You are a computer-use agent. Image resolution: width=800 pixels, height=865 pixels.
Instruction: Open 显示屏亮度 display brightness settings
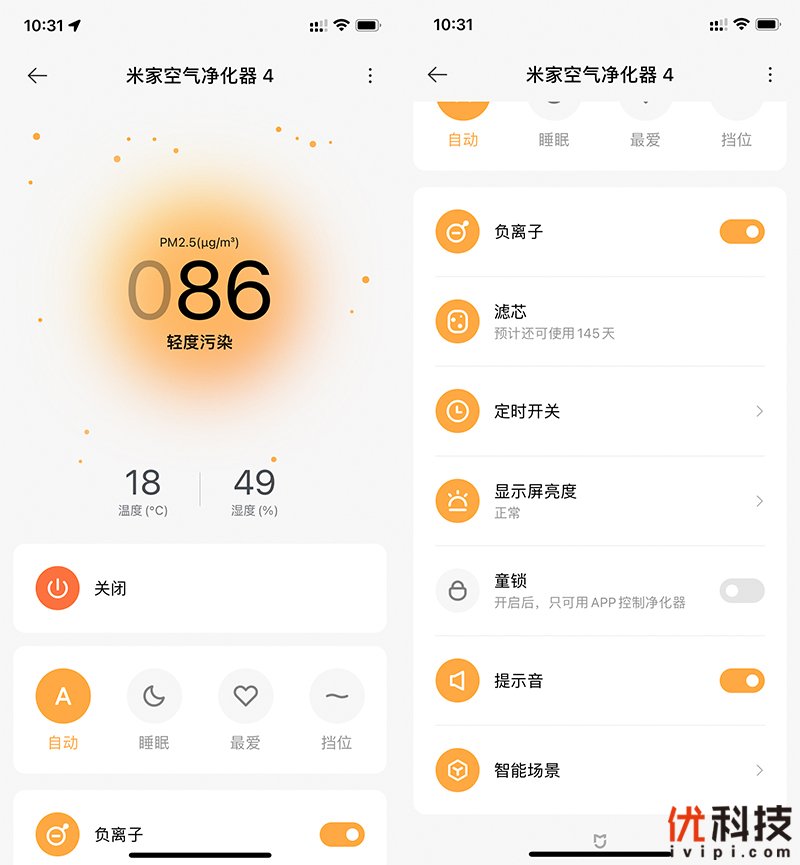click(x=598, y=501)
